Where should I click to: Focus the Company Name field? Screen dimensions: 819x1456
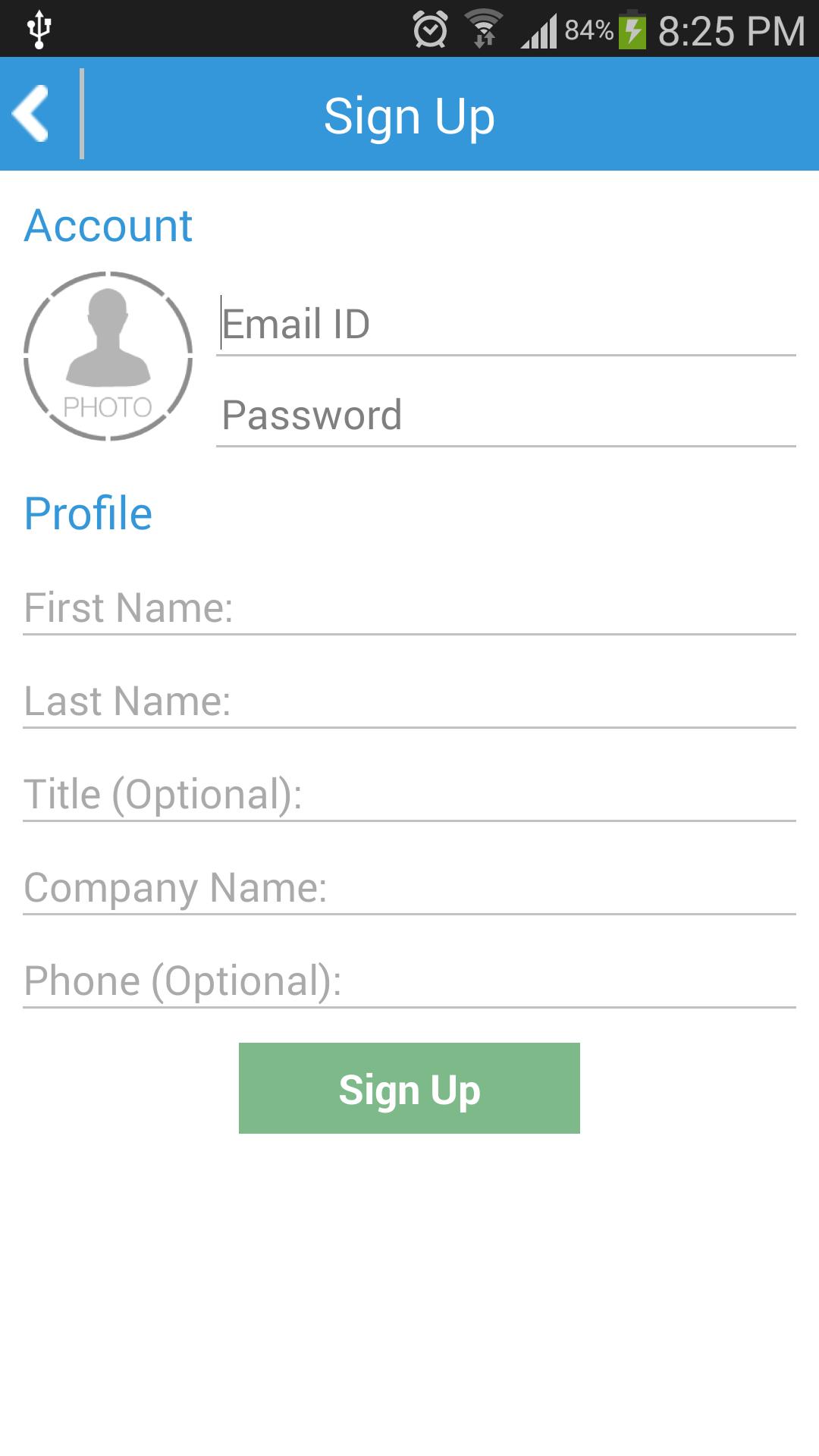[409, 888]
